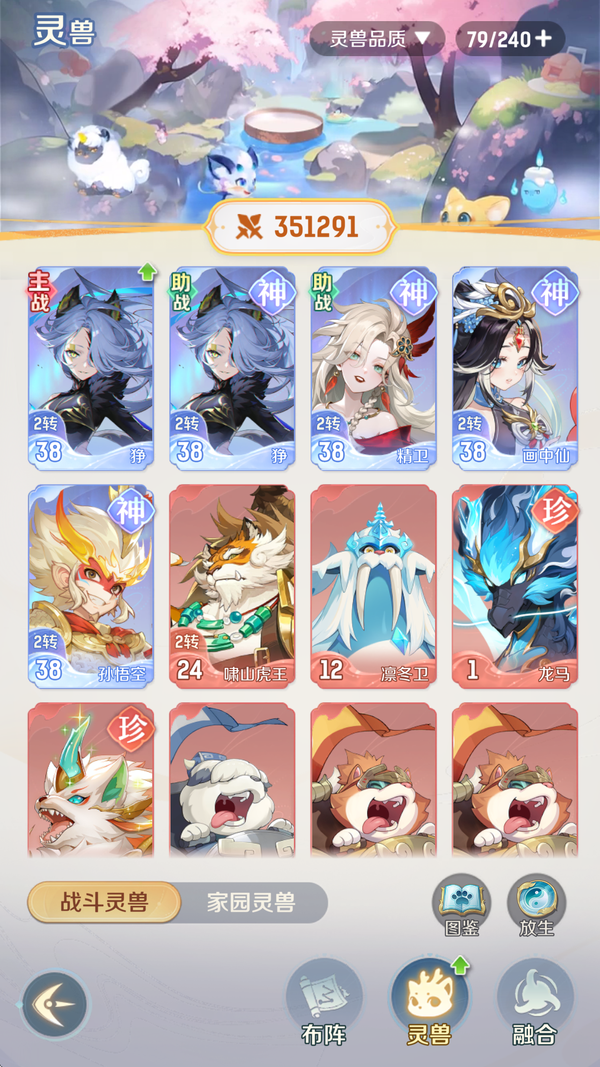This screenshot has width=600, height=1067.
Task: Open the 孙悟空 beast card
Action: pyautogui.click(x=91, y=586)
